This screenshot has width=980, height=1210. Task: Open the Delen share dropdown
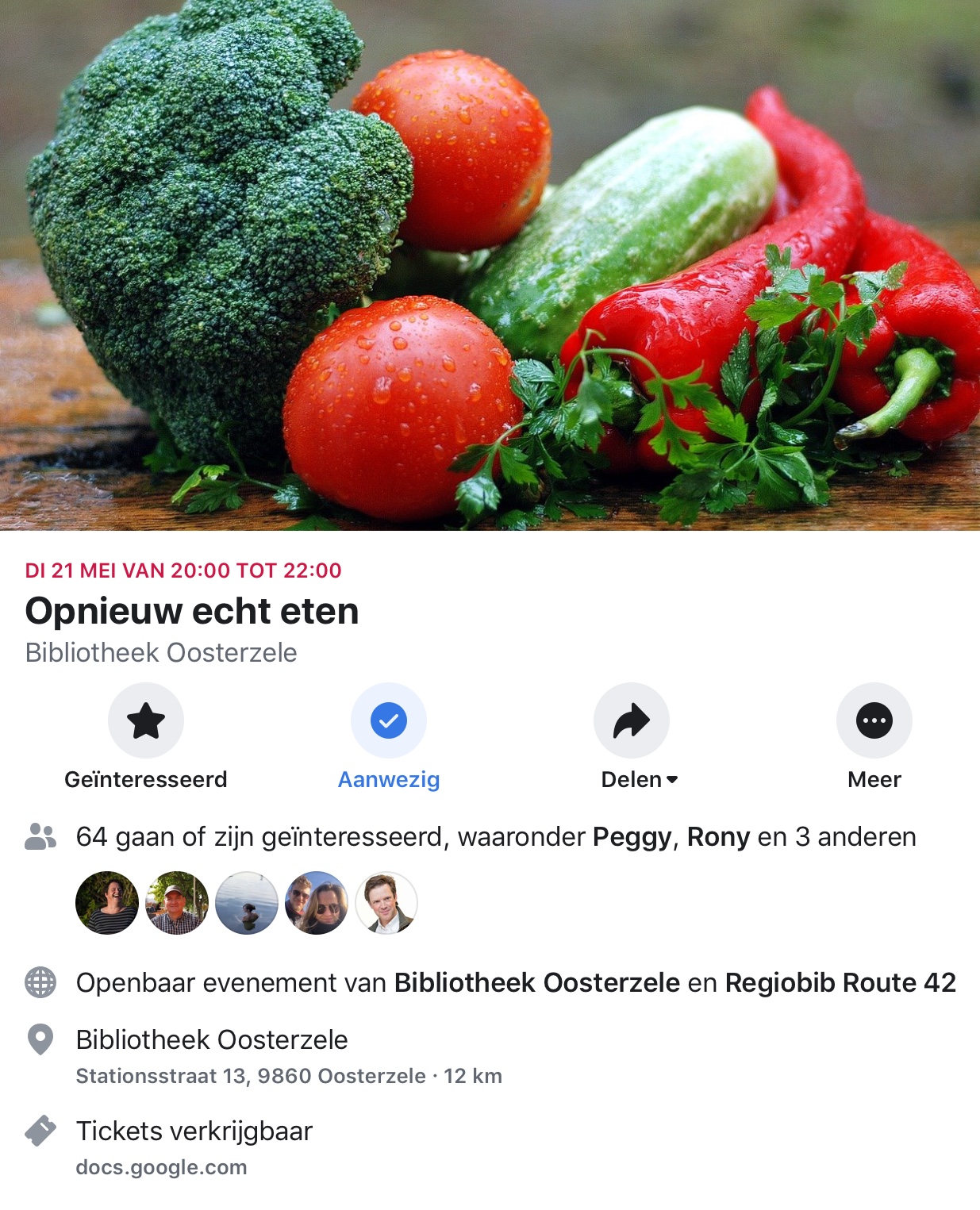point(632,721)
